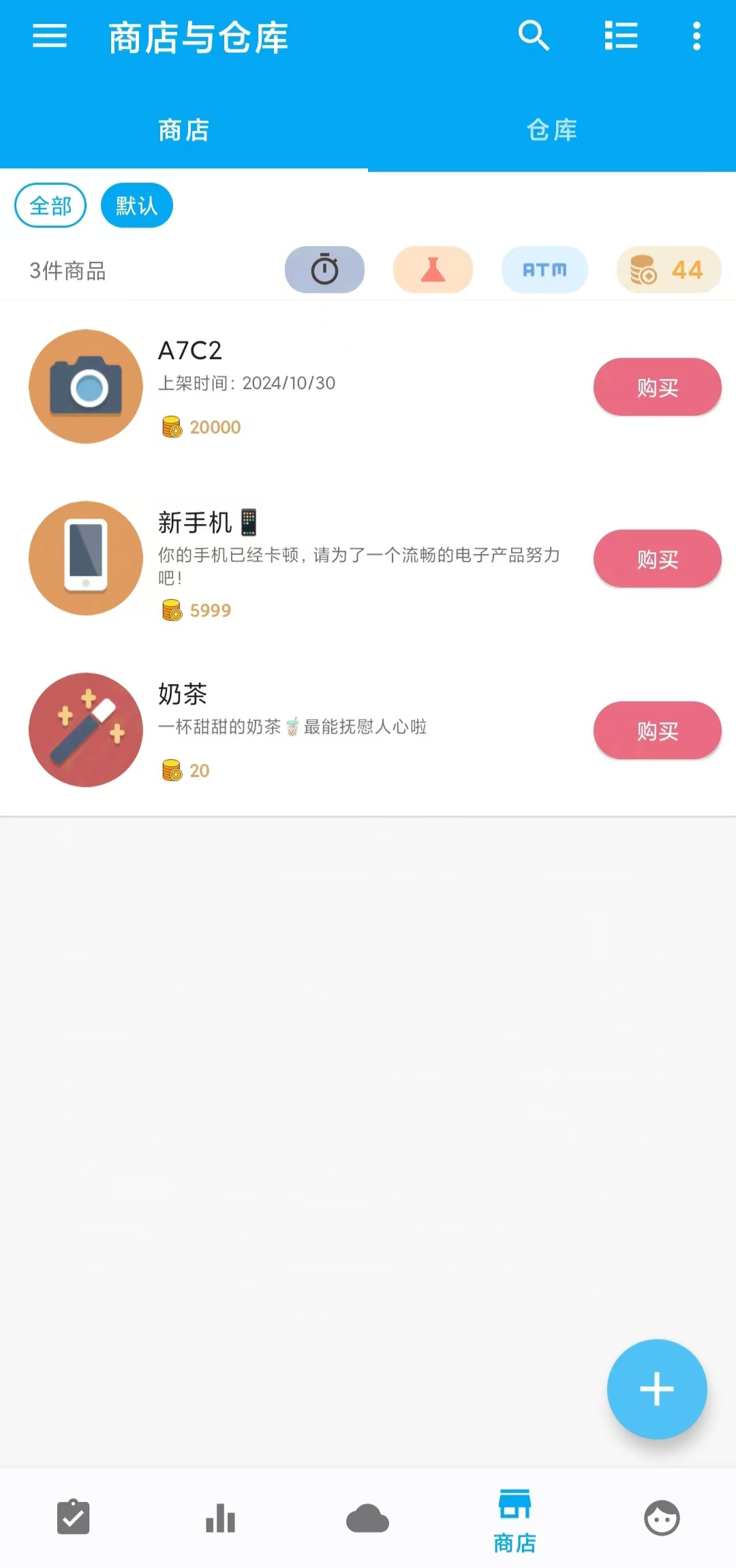Select the 默认 category chip
This screenshot has width=736, height=1568.
(136, 205)
